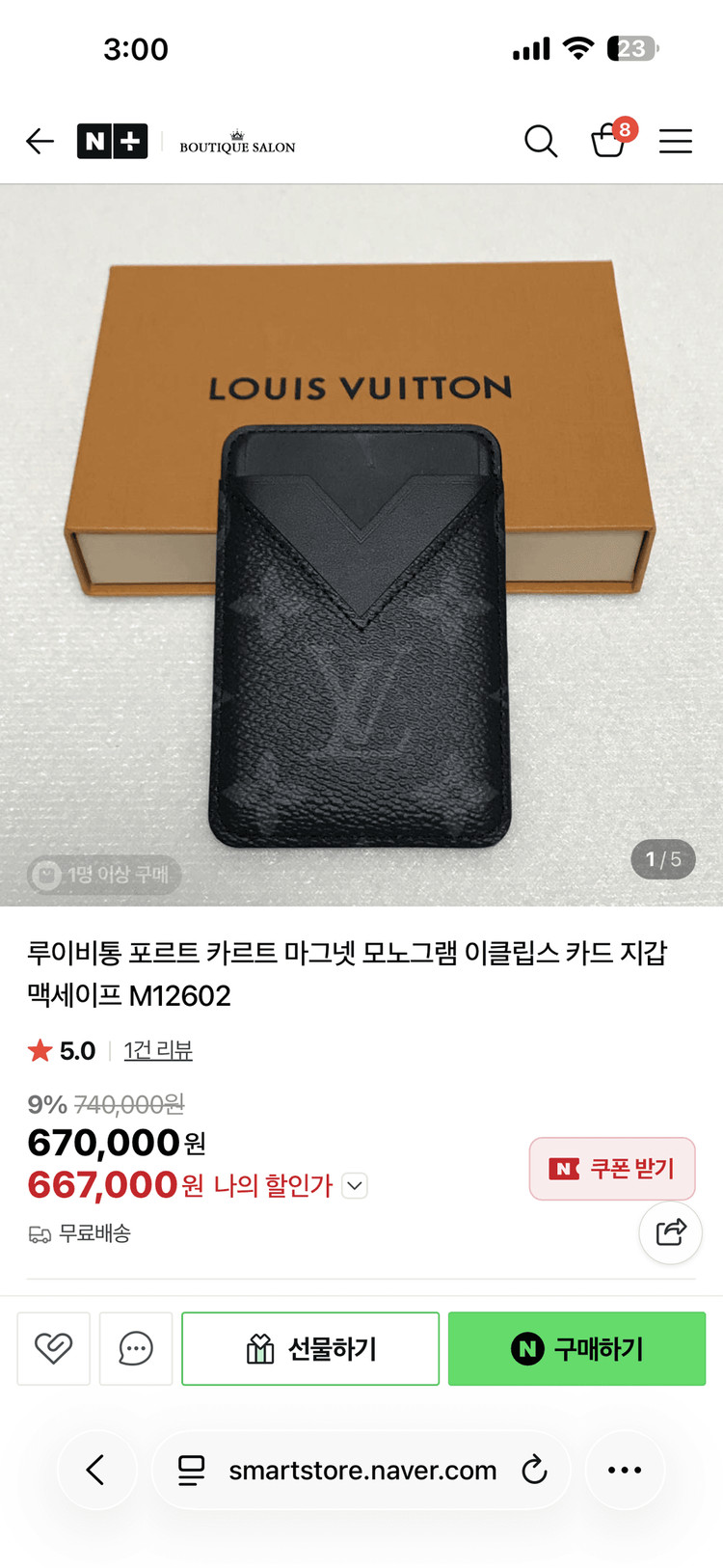The image size is (723, 1568).
Task: Tap 구매하기 to purchase
Action: click(x=576, y=1348)
